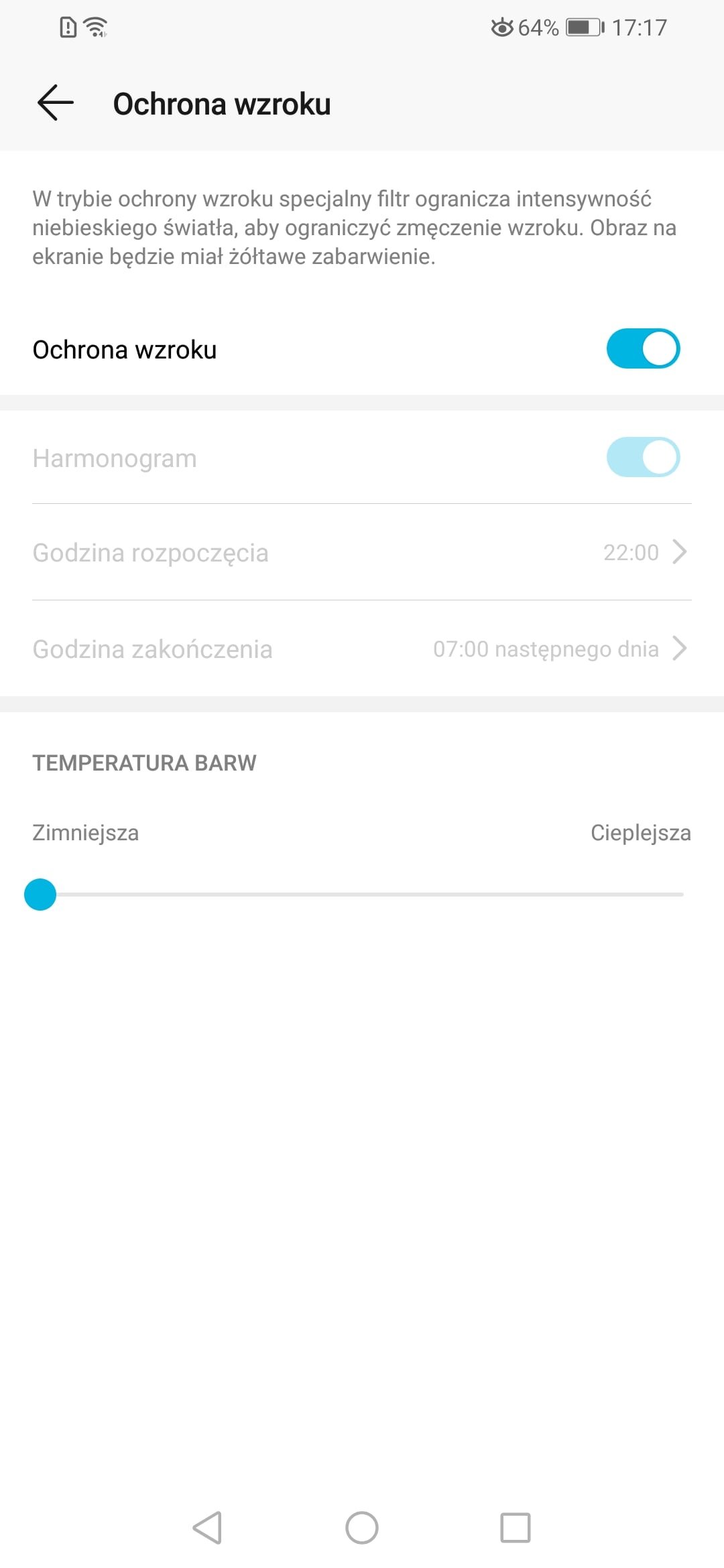Toggle the Harmonogram switch
The width and height of the screenshot is (724, 1568).
[x=643, y=457]
